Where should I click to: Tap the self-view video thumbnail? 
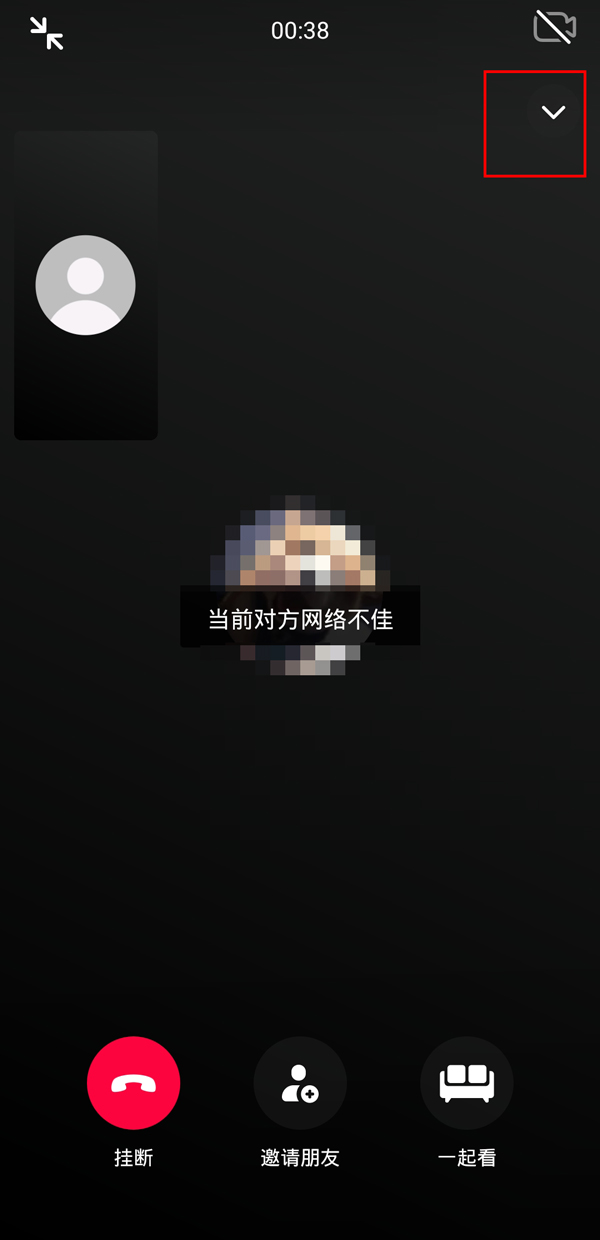pyautogui.click(x=86, y=285)
